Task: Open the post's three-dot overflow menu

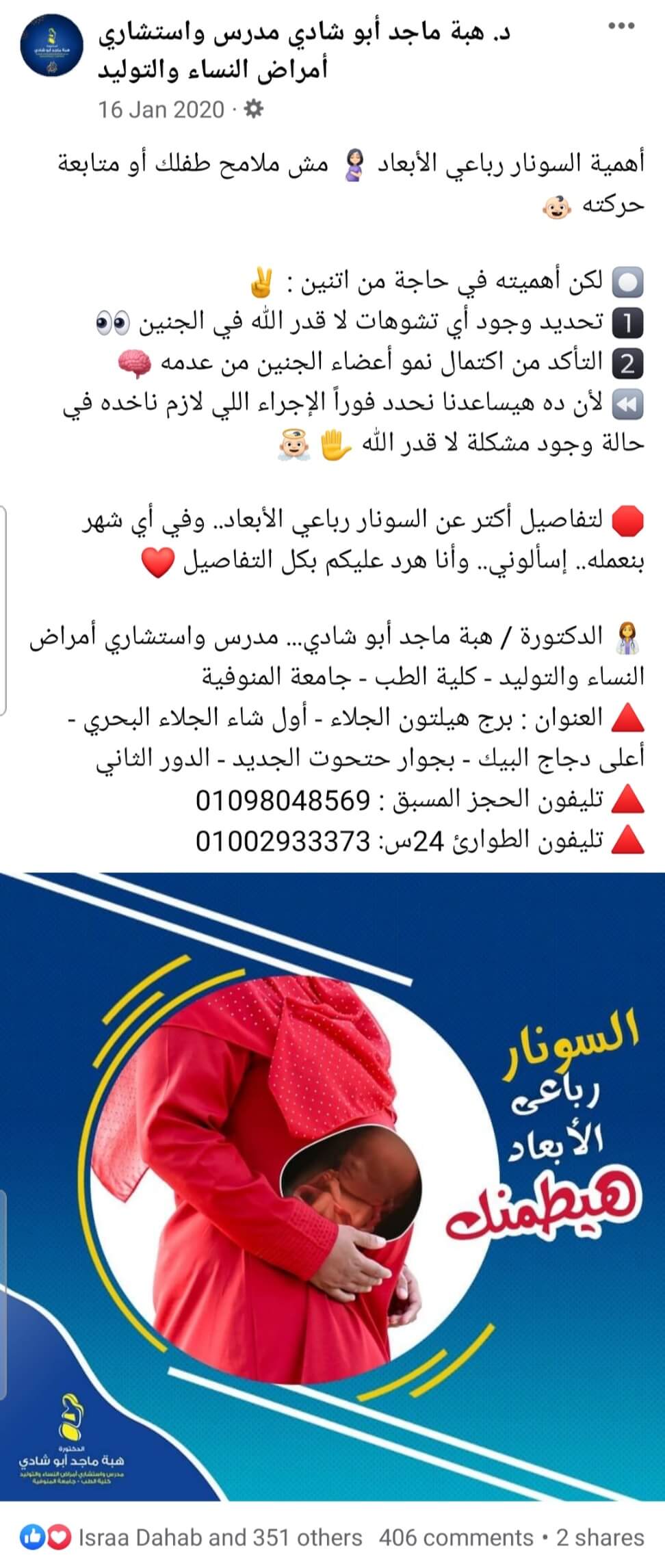Action: [621, 26]
